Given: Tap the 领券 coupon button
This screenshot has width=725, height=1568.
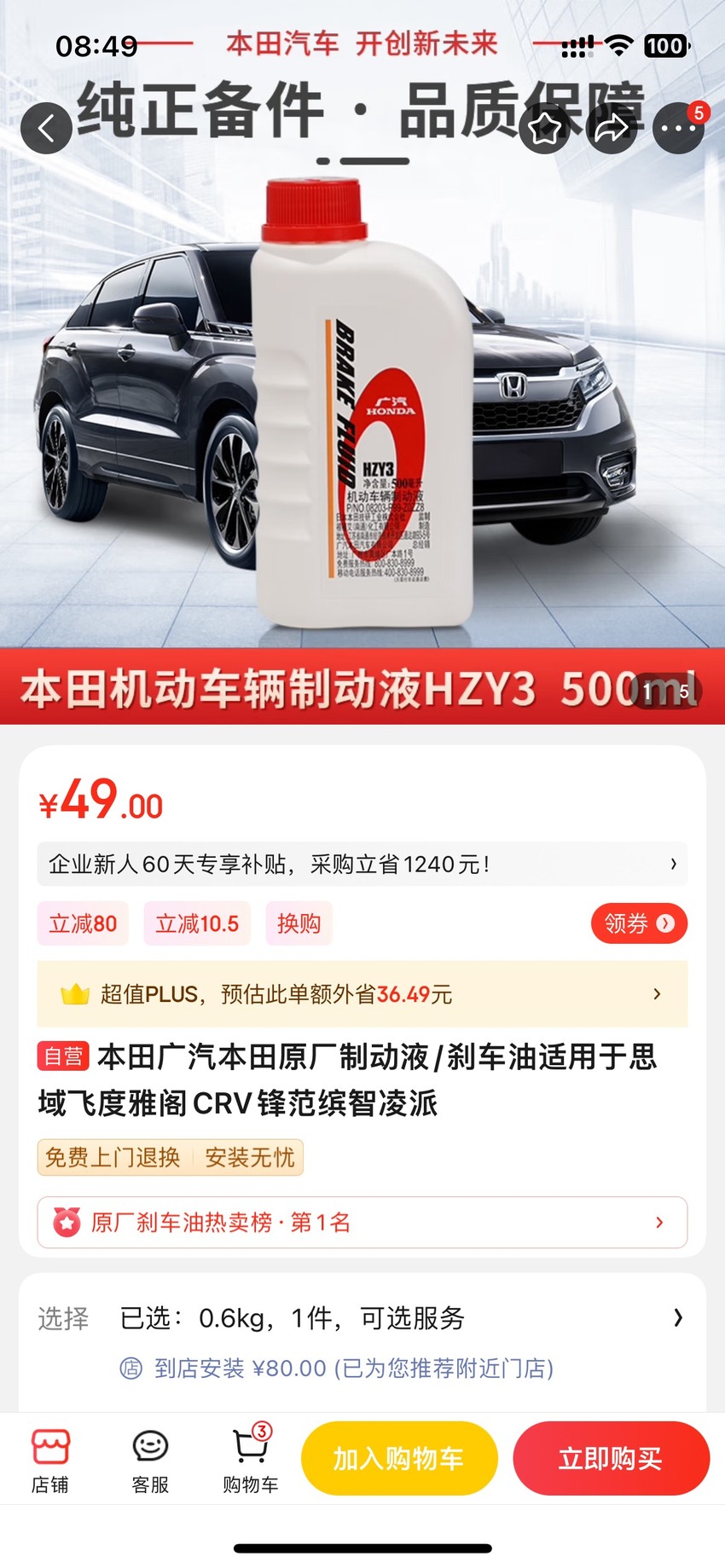Looking at the screenshot, I should (x=639, y=923).
